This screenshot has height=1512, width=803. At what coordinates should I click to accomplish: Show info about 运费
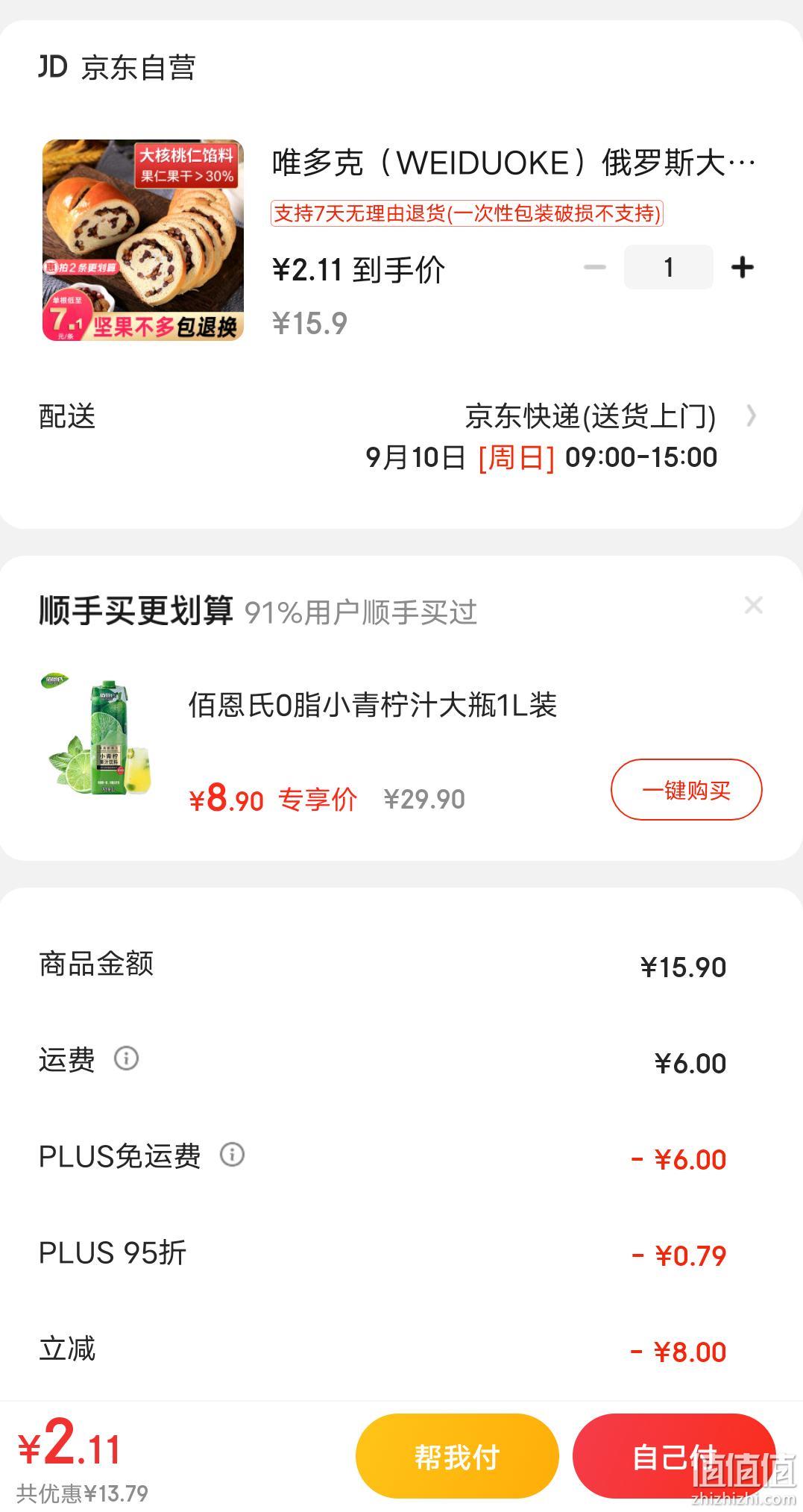(x=126, y=1058)
